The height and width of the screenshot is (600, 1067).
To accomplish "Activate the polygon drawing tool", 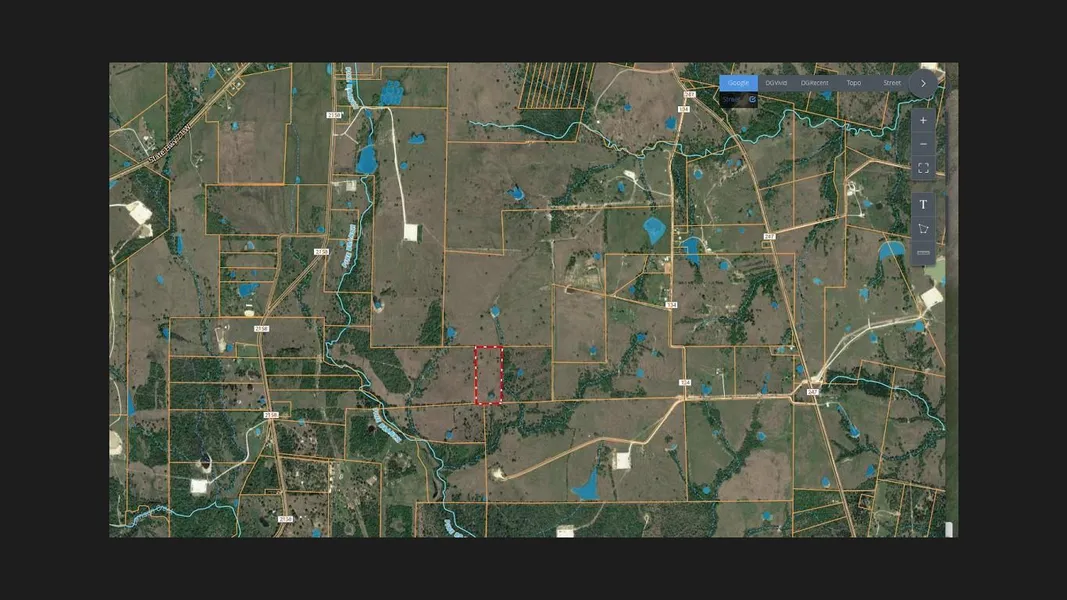I will click(x=923, y=229).
